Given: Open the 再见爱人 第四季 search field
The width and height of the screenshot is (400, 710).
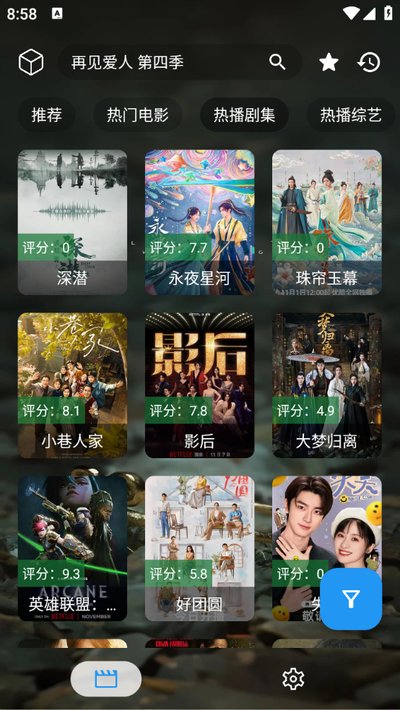Looking at the screenshot, I should pyautogui.click(x=180, y=62).
